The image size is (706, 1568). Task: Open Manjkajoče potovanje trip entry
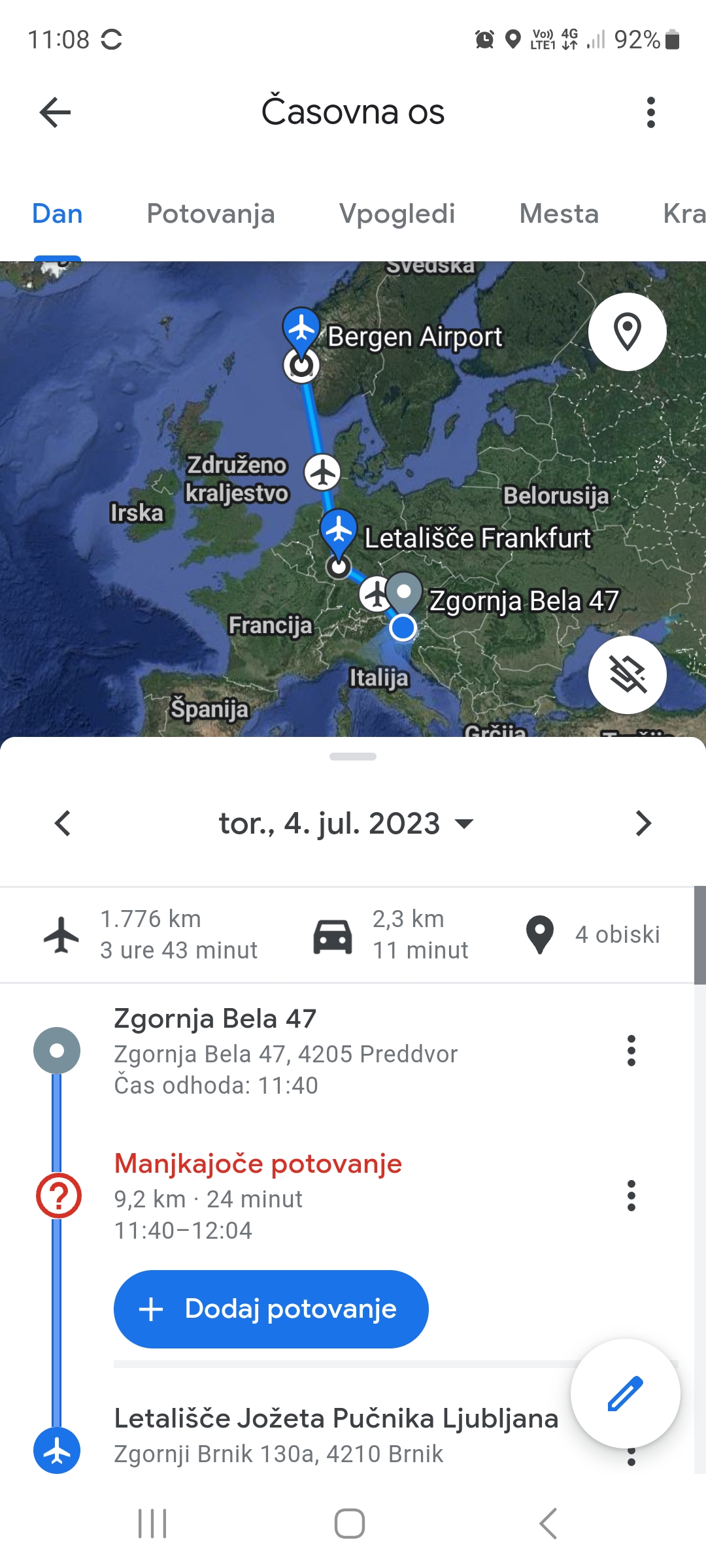258,1196
